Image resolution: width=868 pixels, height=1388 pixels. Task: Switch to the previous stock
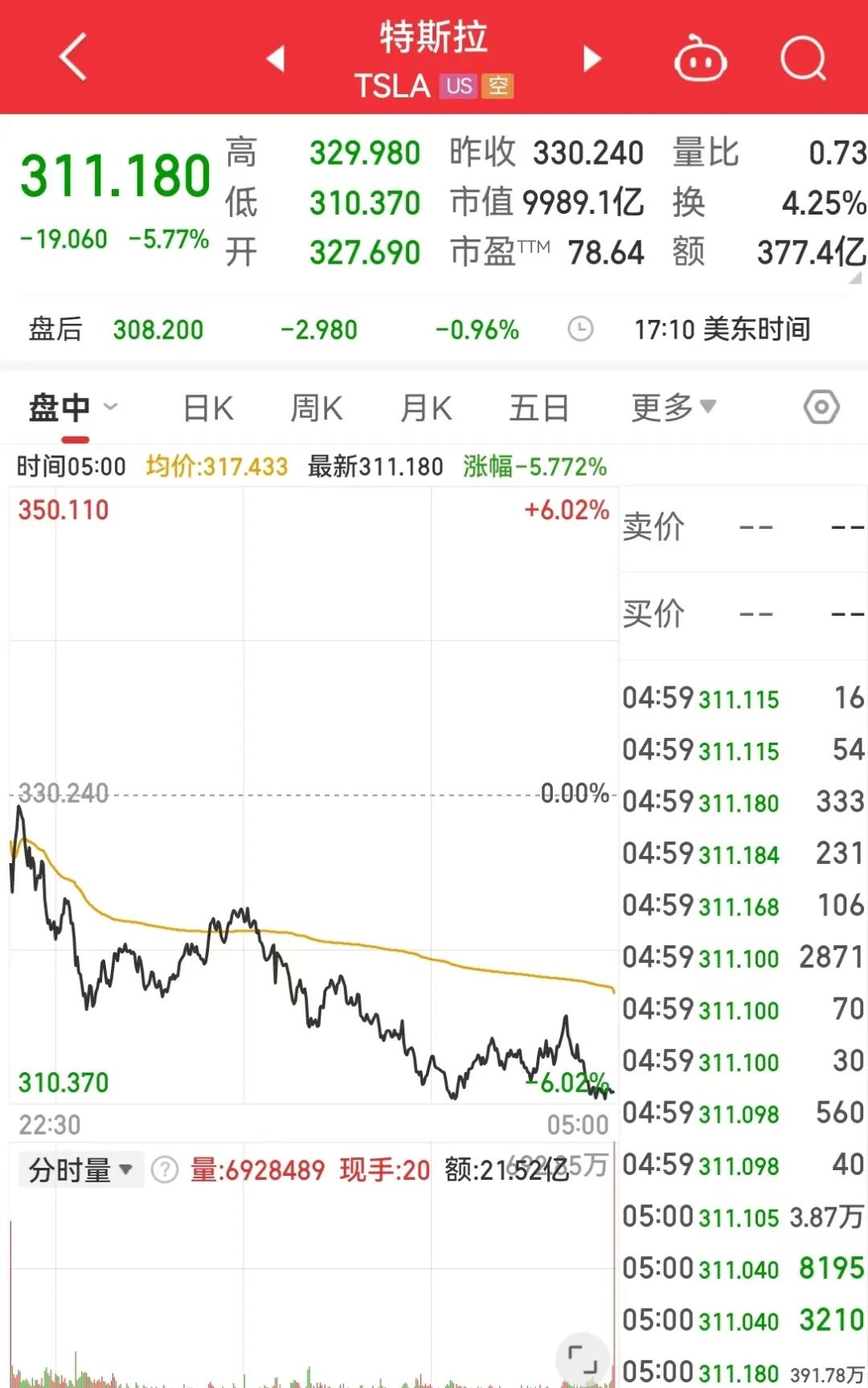276,58
